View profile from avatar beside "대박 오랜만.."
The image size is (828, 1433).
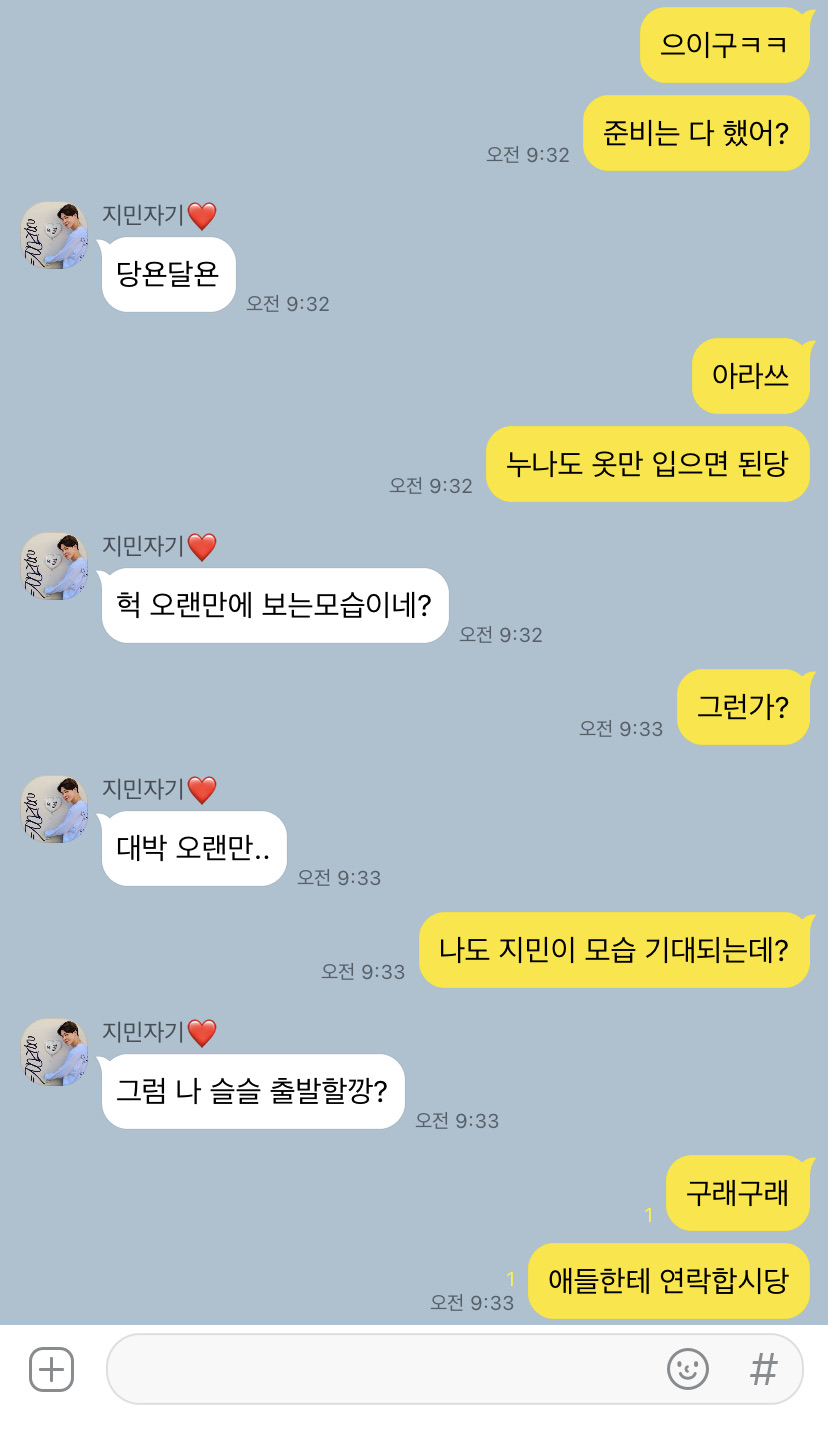[54, 810]
